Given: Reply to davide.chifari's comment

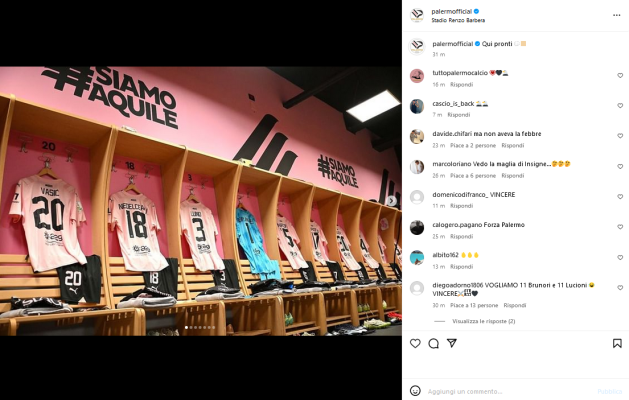Looking at the screenshot, I should [x=512, y=145].
